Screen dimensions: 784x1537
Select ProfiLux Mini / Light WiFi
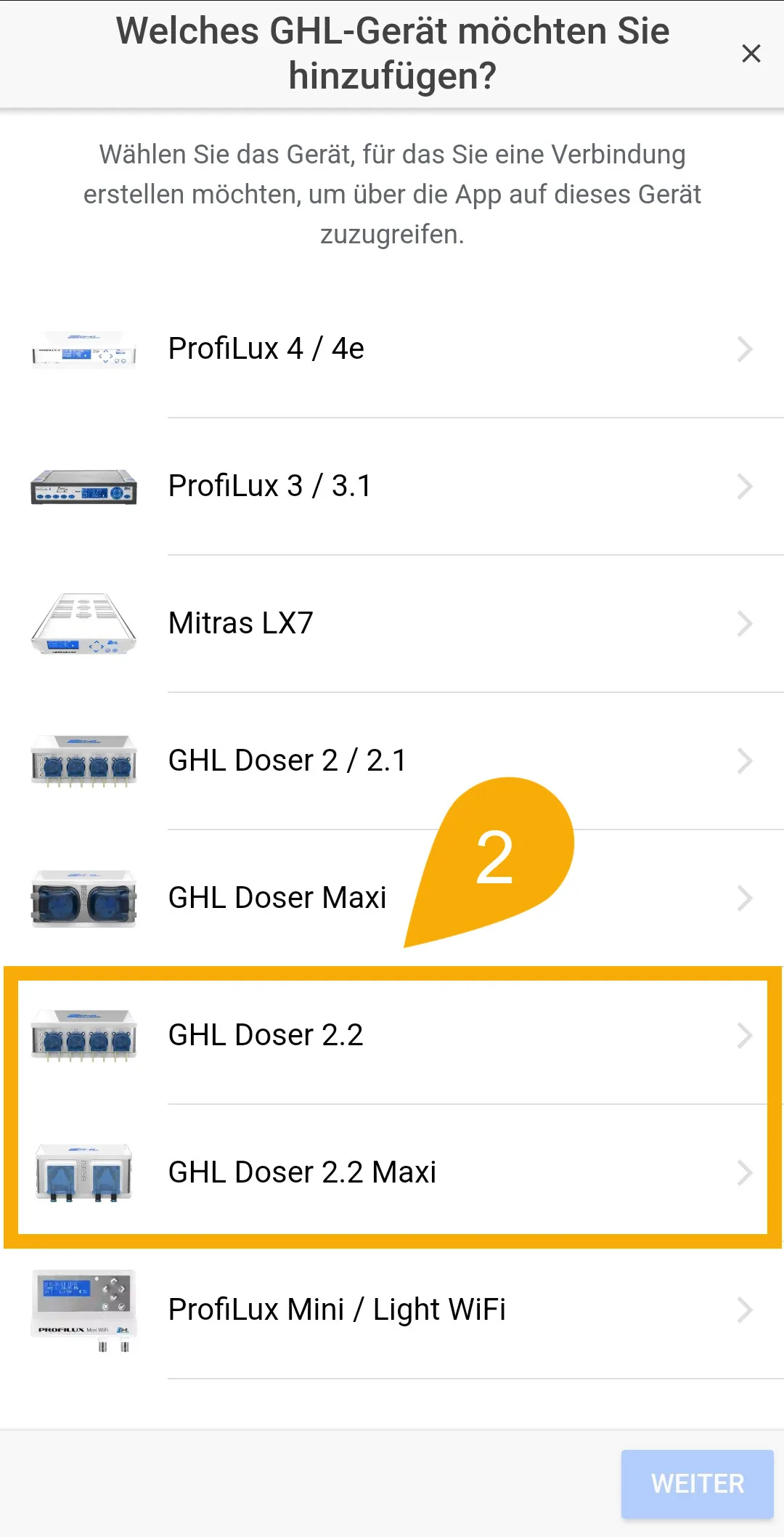pos(392,1310)
